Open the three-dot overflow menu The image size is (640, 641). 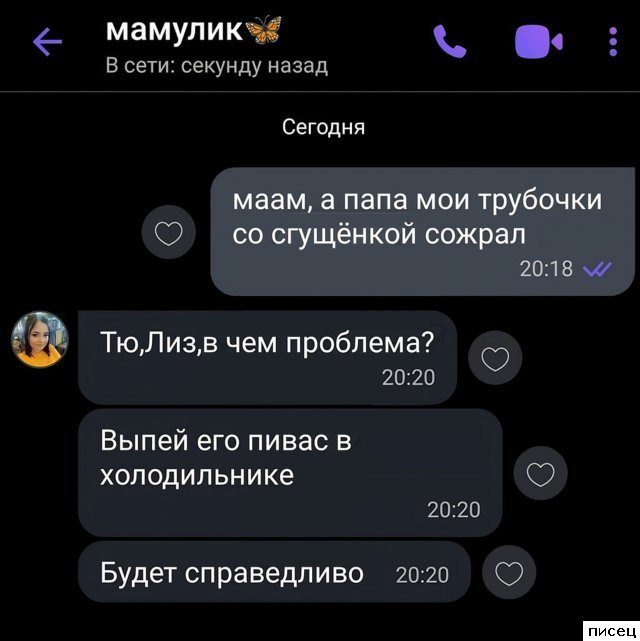pos(613,42)
